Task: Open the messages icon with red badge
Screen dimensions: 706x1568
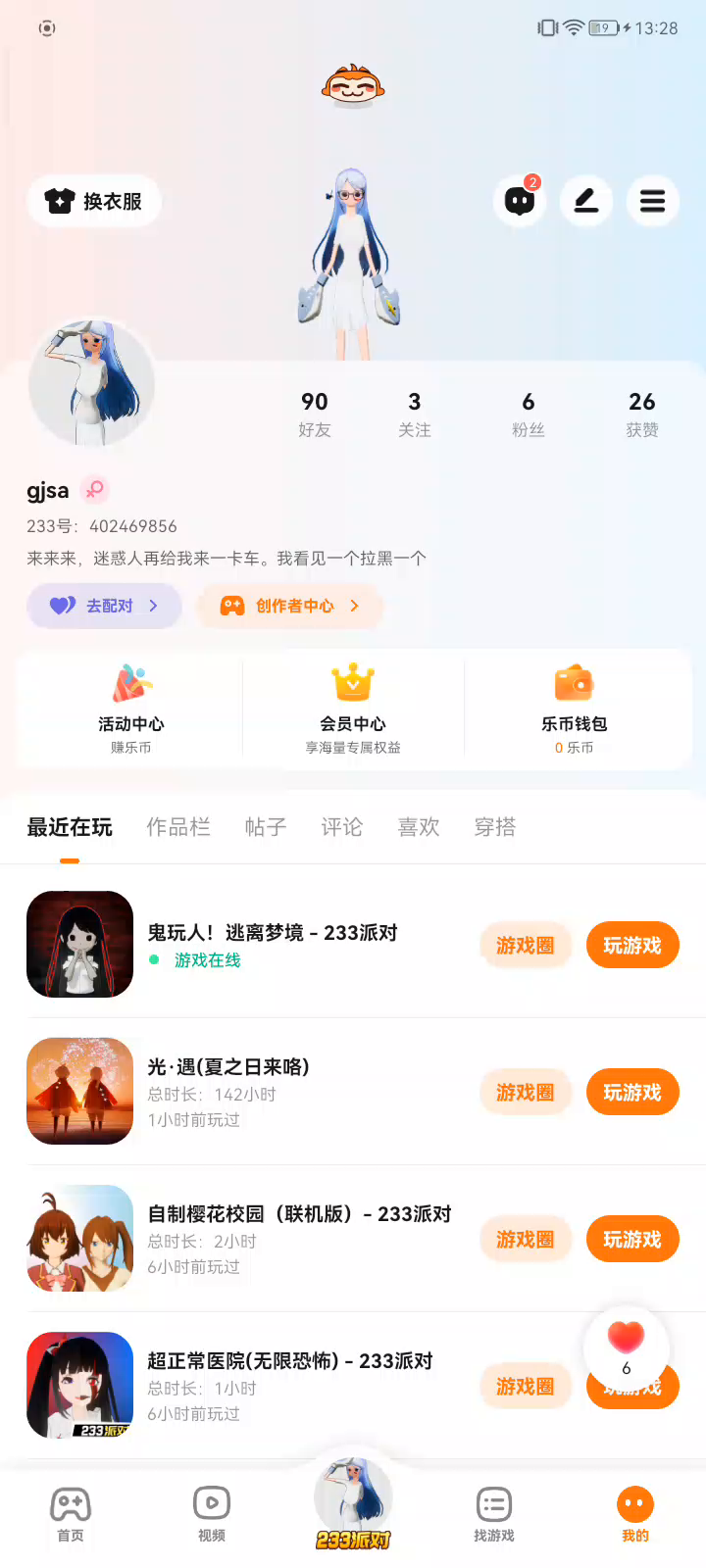Action: click(x=520, y=201)
